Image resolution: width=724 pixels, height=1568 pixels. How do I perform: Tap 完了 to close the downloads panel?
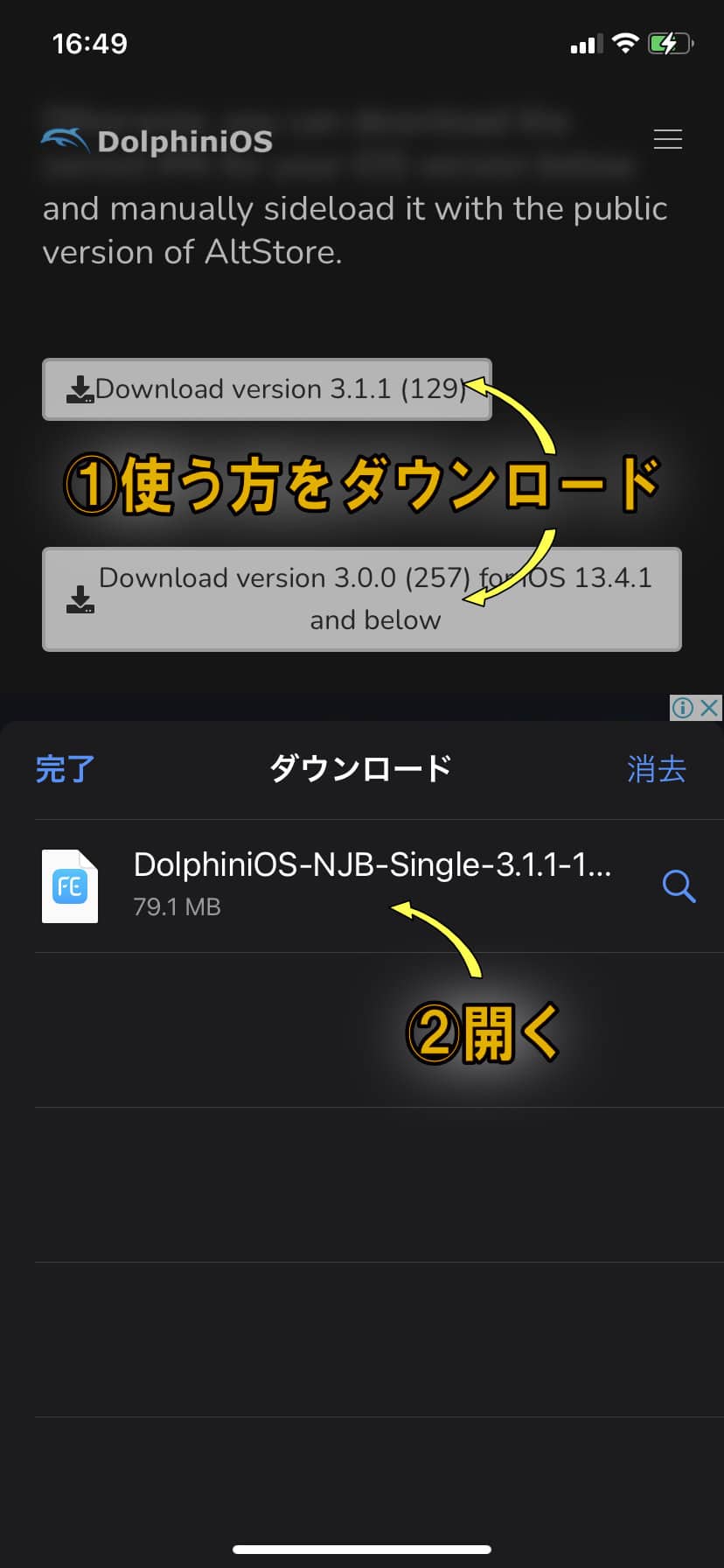[x=63, y=769]
